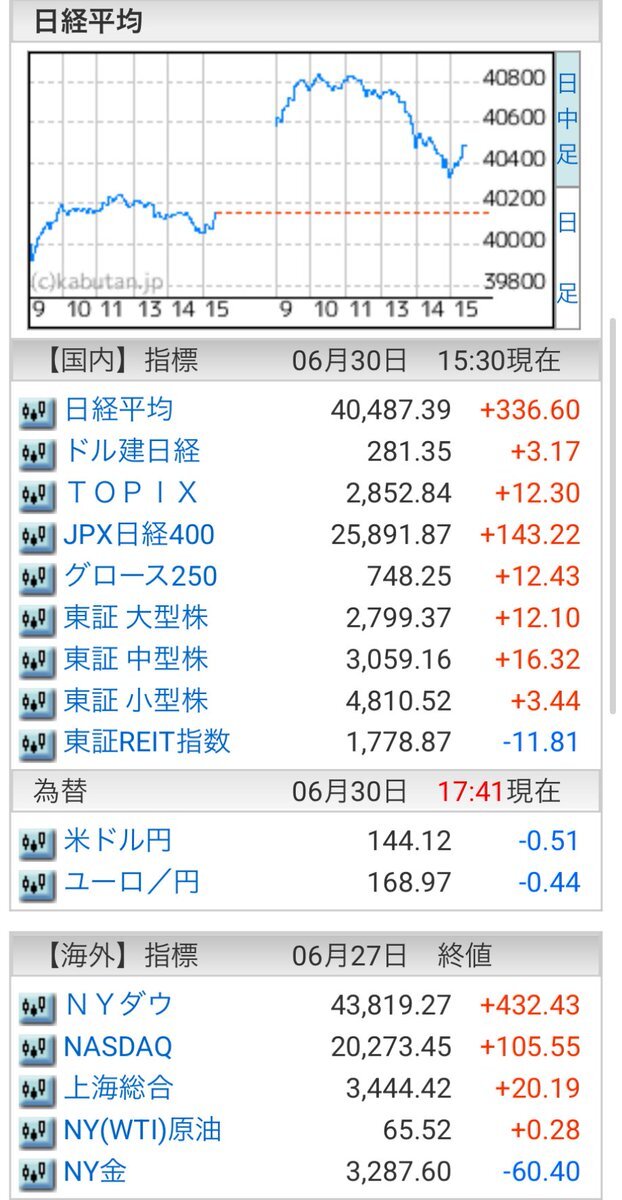Open ユーロ/円 exchange rate page
The image size is (622, 1200).
132,882
